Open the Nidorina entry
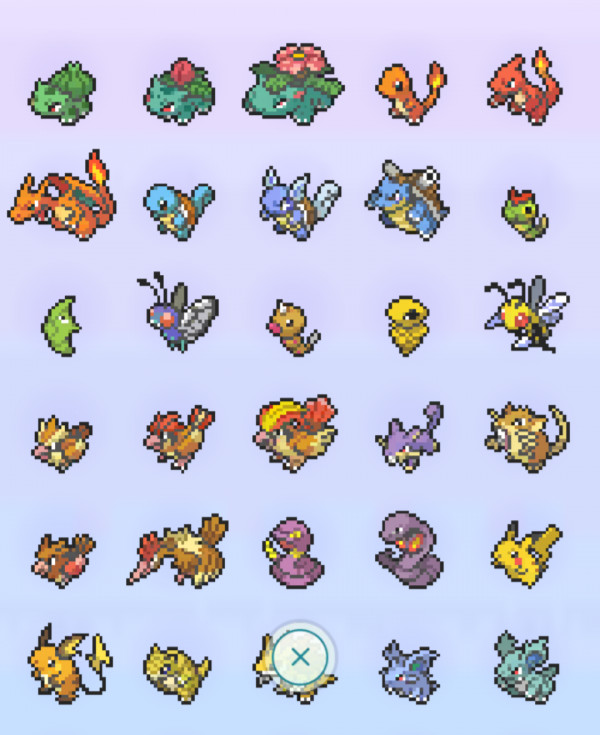The image size is (600, 735). [526, 663]
